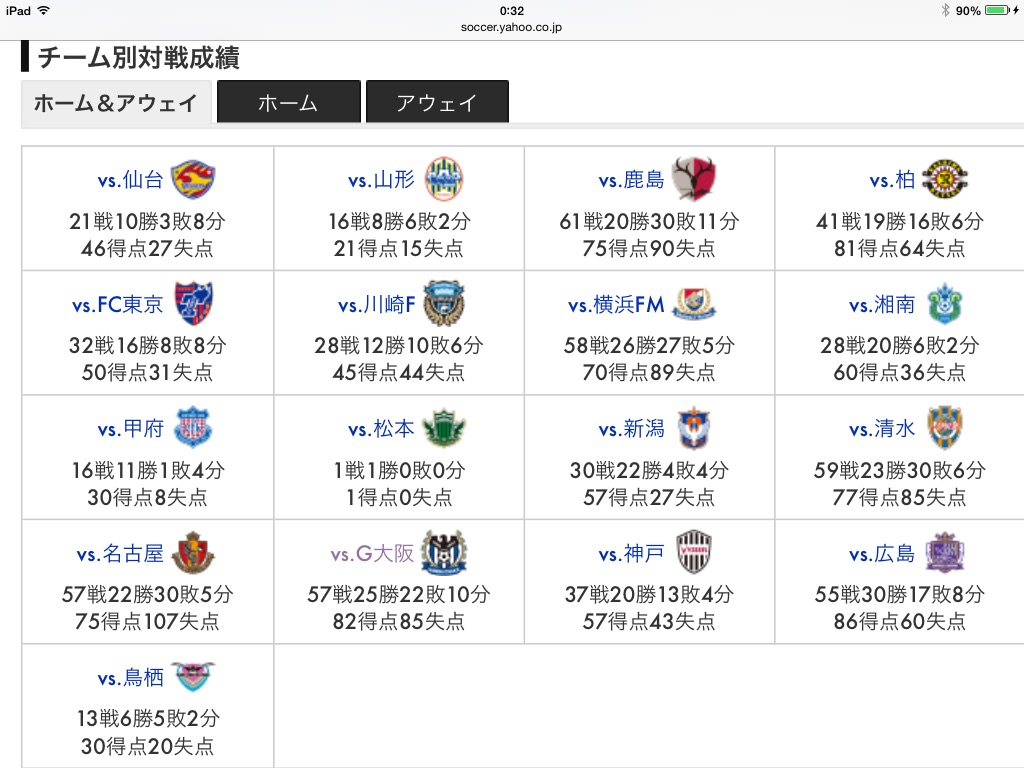Image resolution: width=1024 pixels, height=768 pixels.
Task: Switch to the ホーム tab
Action: pyautogui.click(x=288, y=103)
